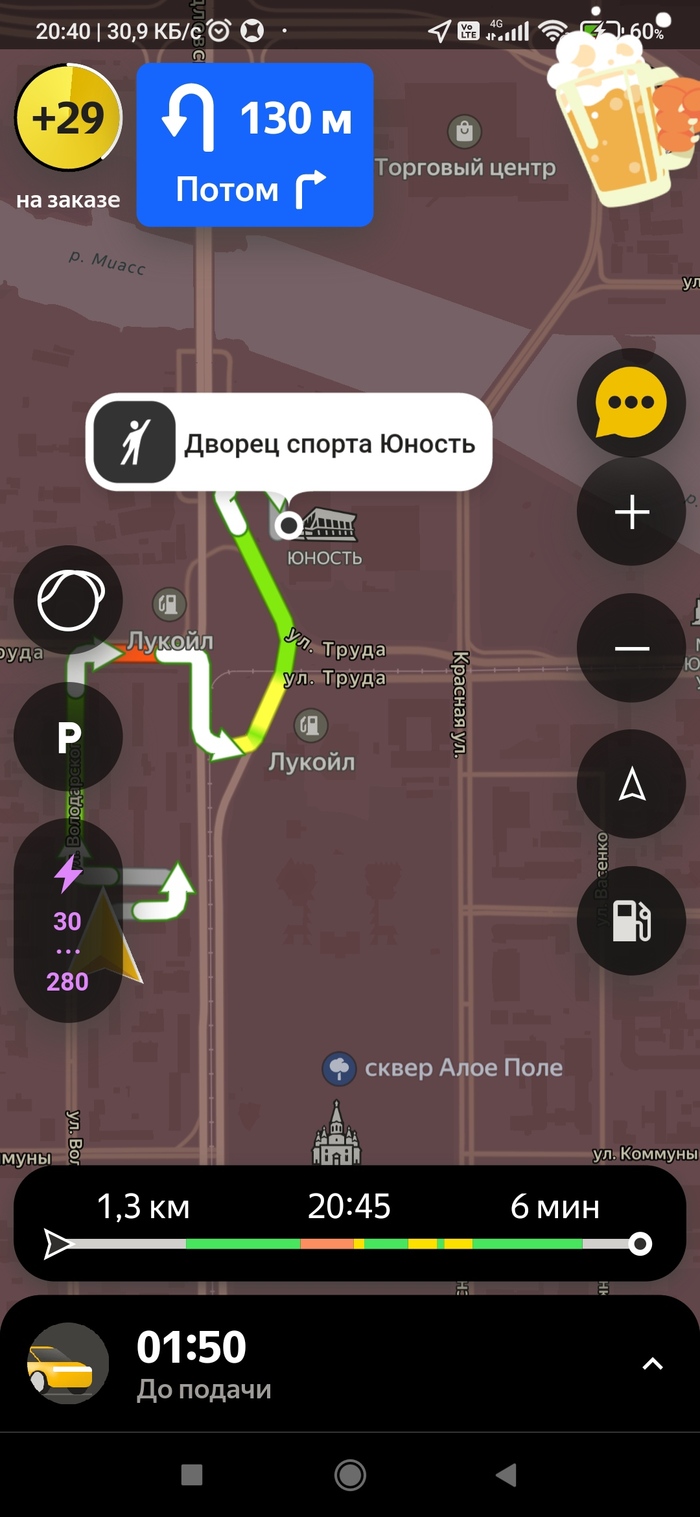Screen dimensions: 700x1517
Task: Open pickup point Дворец спорта Юность bubble
Action: click(289, 443)
